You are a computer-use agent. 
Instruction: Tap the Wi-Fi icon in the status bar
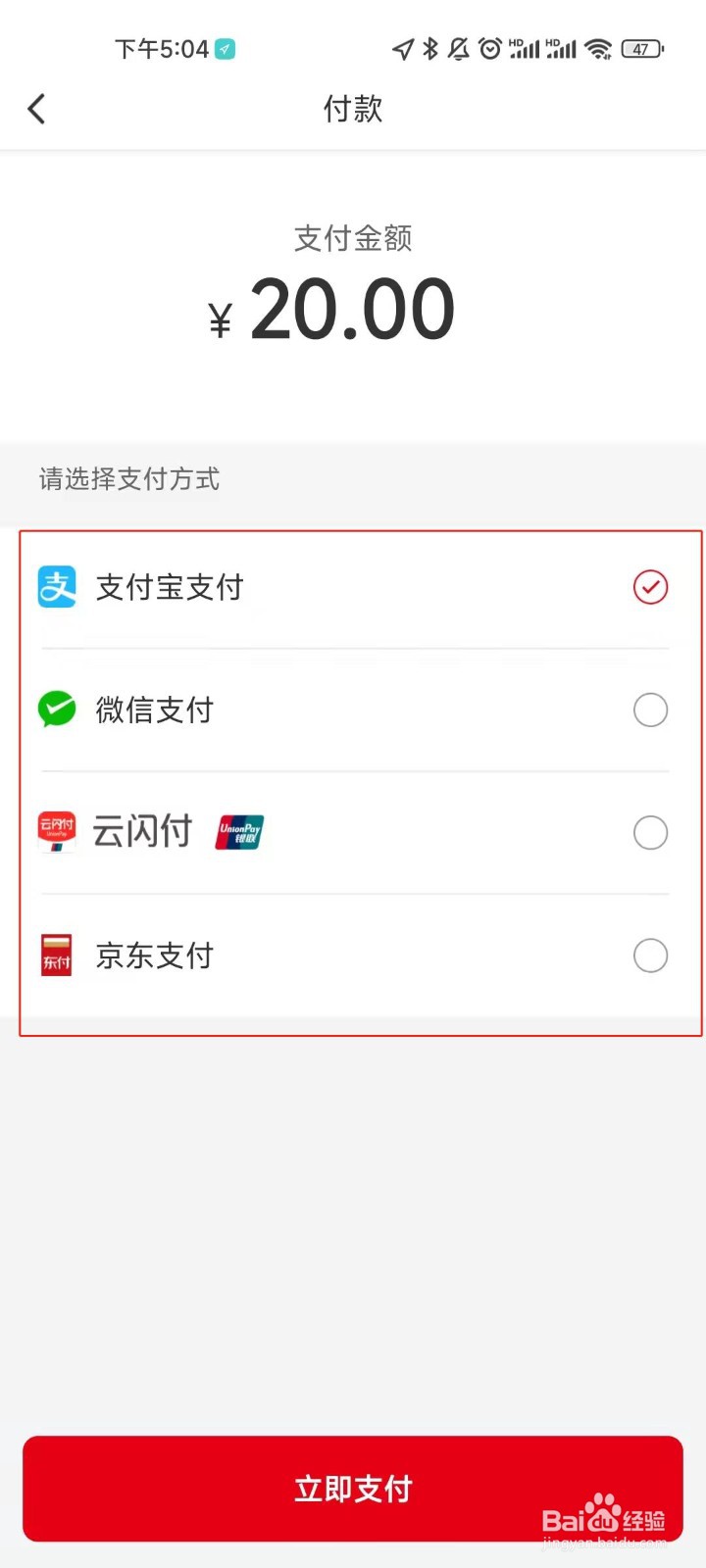(600, 47)
